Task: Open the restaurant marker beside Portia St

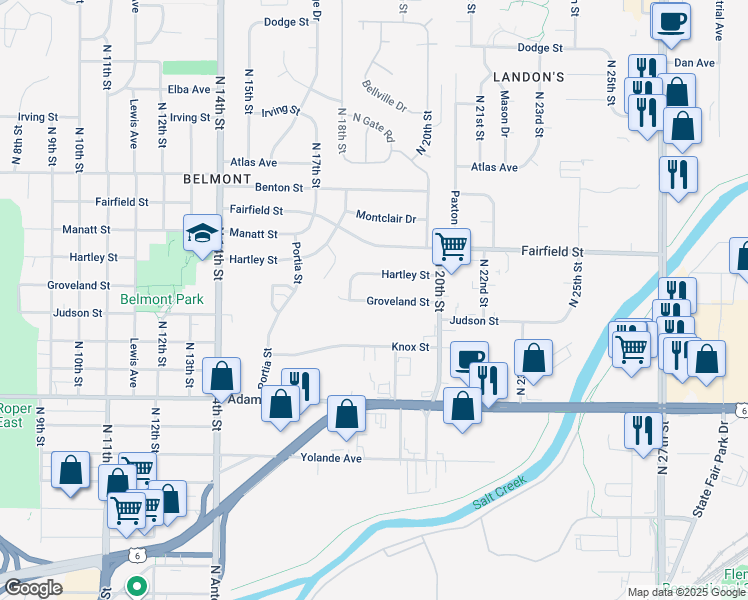Action: (300, 386)
